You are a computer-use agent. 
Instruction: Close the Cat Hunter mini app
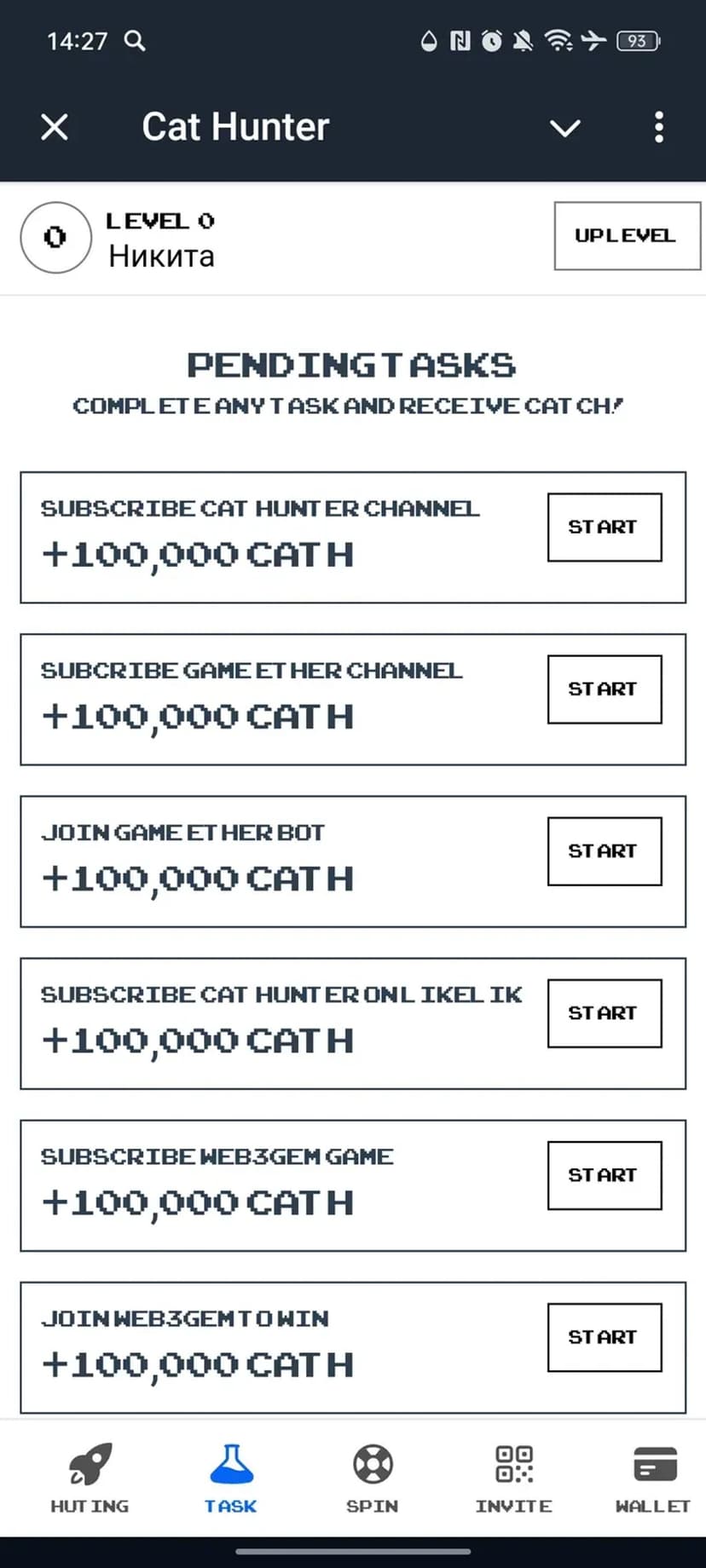[55, 127]
